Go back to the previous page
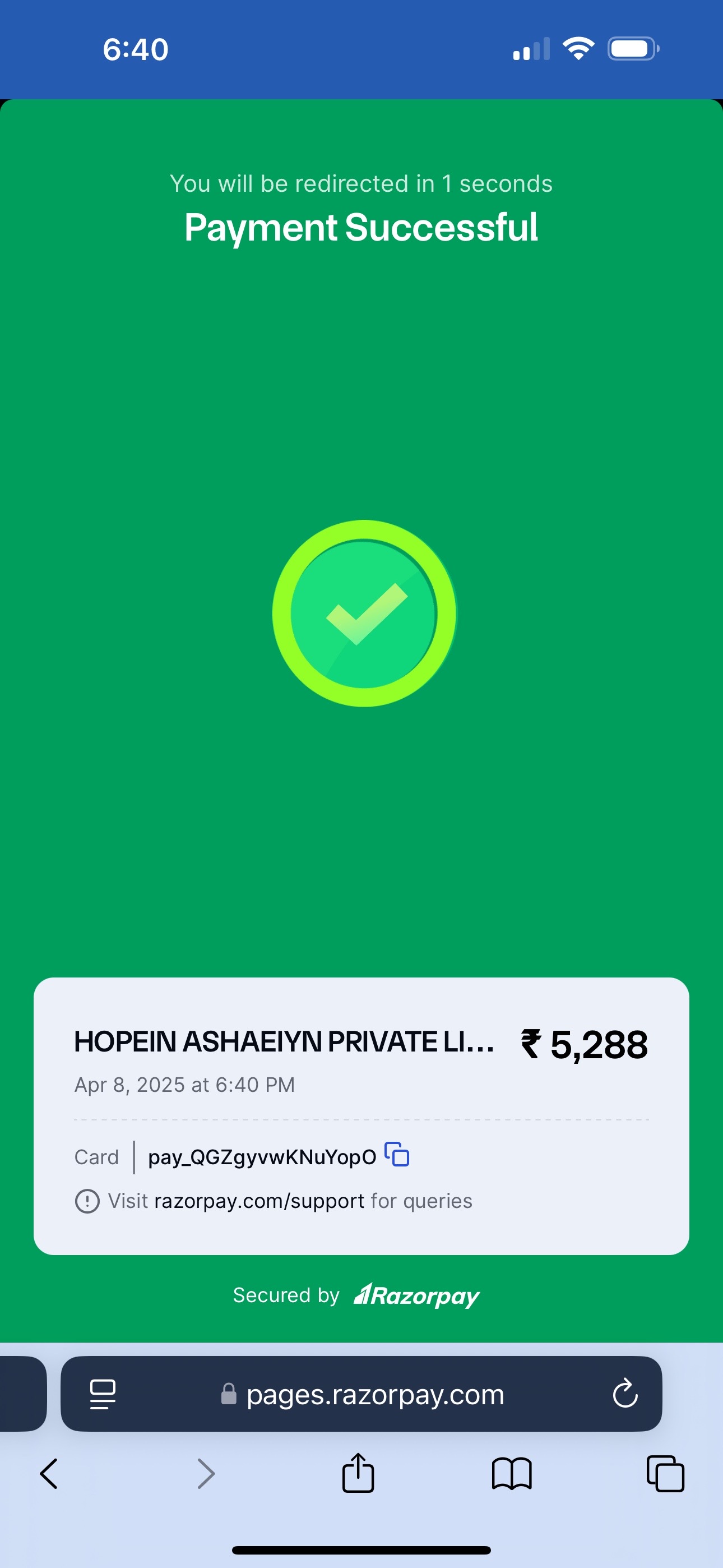 [x=49, y=1474]
